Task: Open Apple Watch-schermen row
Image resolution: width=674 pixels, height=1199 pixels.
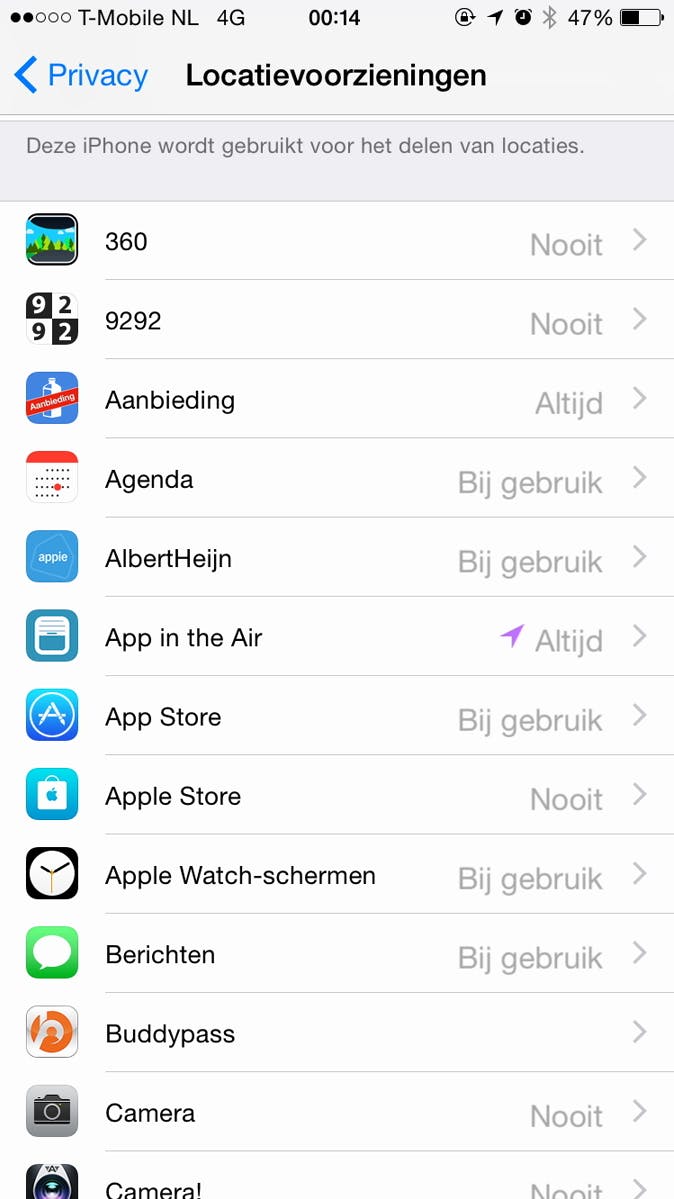Action: click(337, 875)
